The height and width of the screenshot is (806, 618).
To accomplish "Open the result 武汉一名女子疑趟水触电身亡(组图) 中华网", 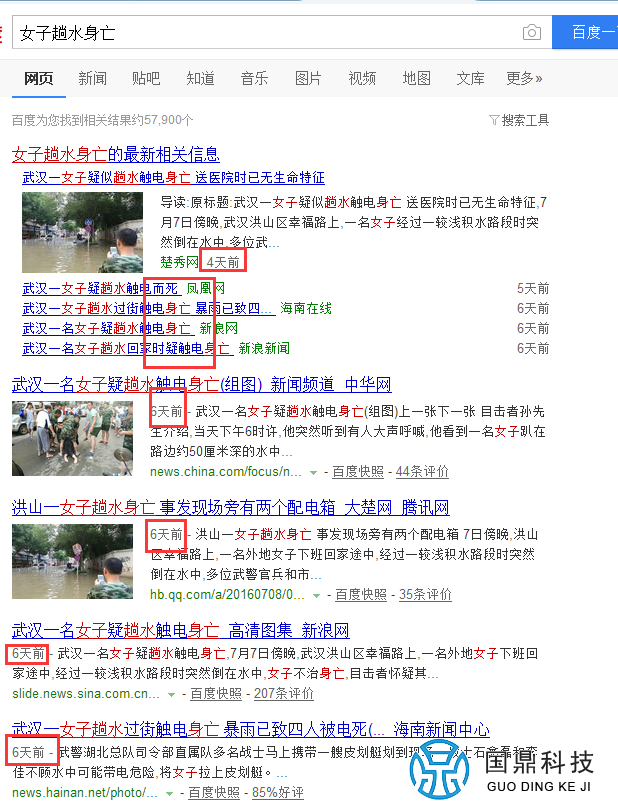I will pyautogui.click(x=200, y=384).
